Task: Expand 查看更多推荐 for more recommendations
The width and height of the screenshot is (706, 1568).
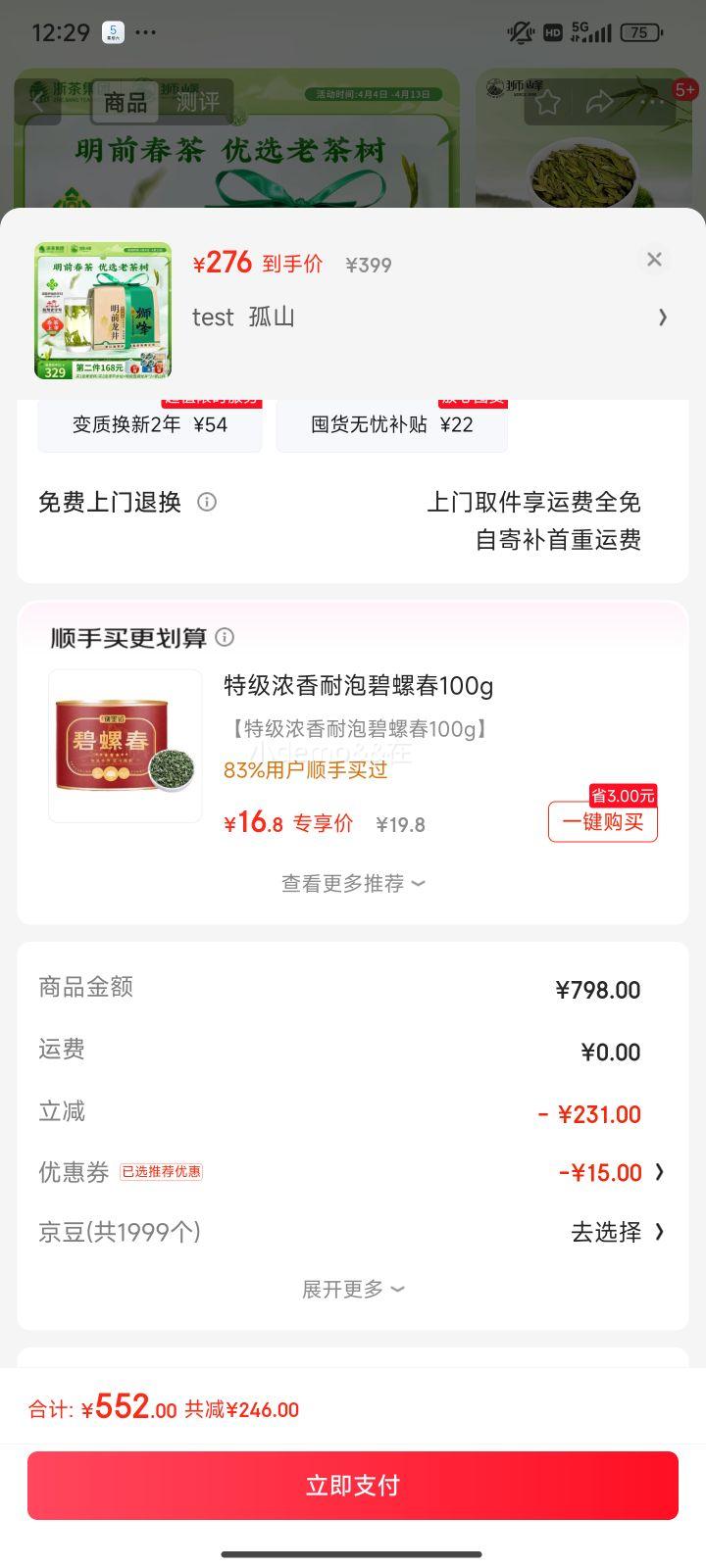Action: point(351,883)
